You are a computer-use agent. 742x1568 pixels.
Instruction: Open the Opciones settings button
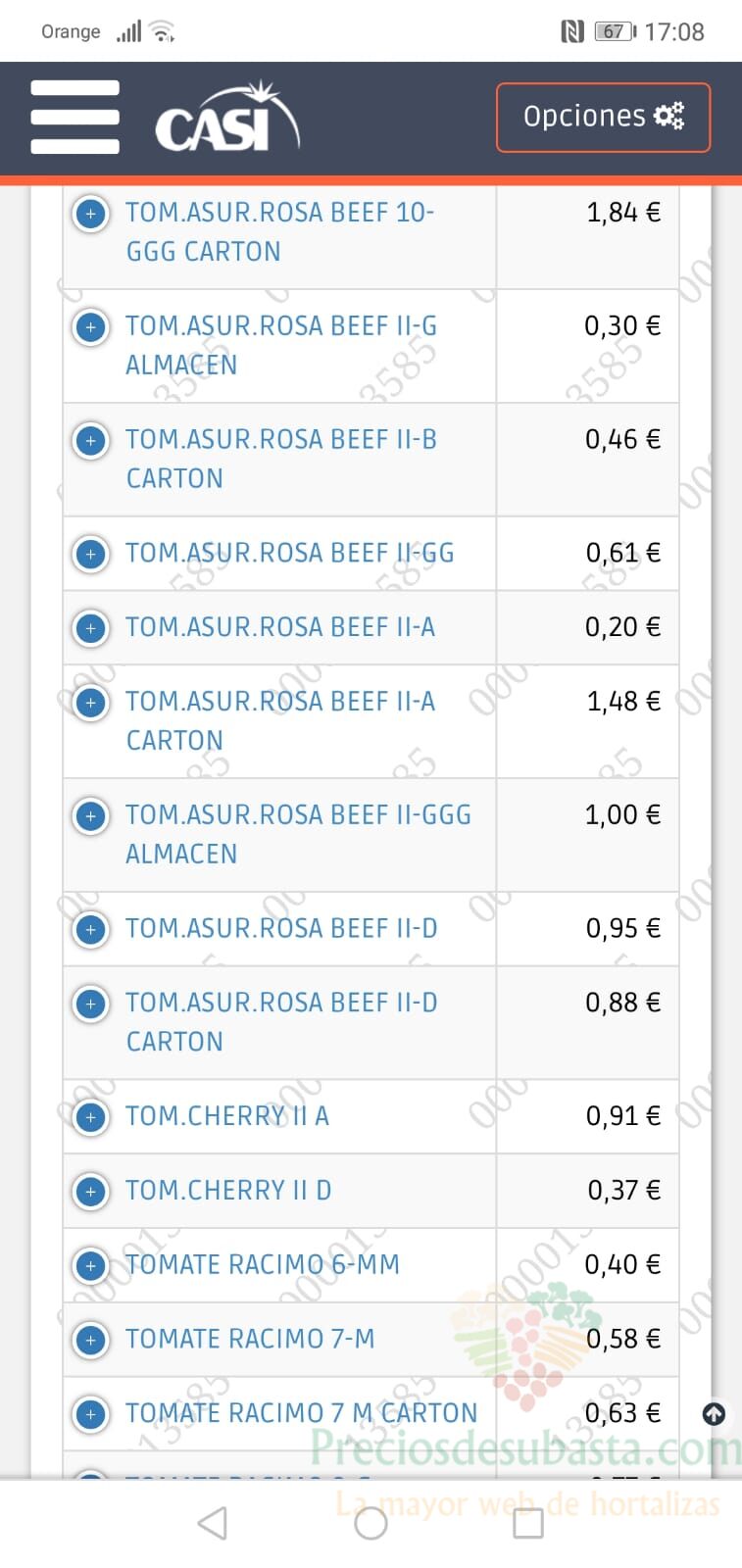[x=603, y=118]
